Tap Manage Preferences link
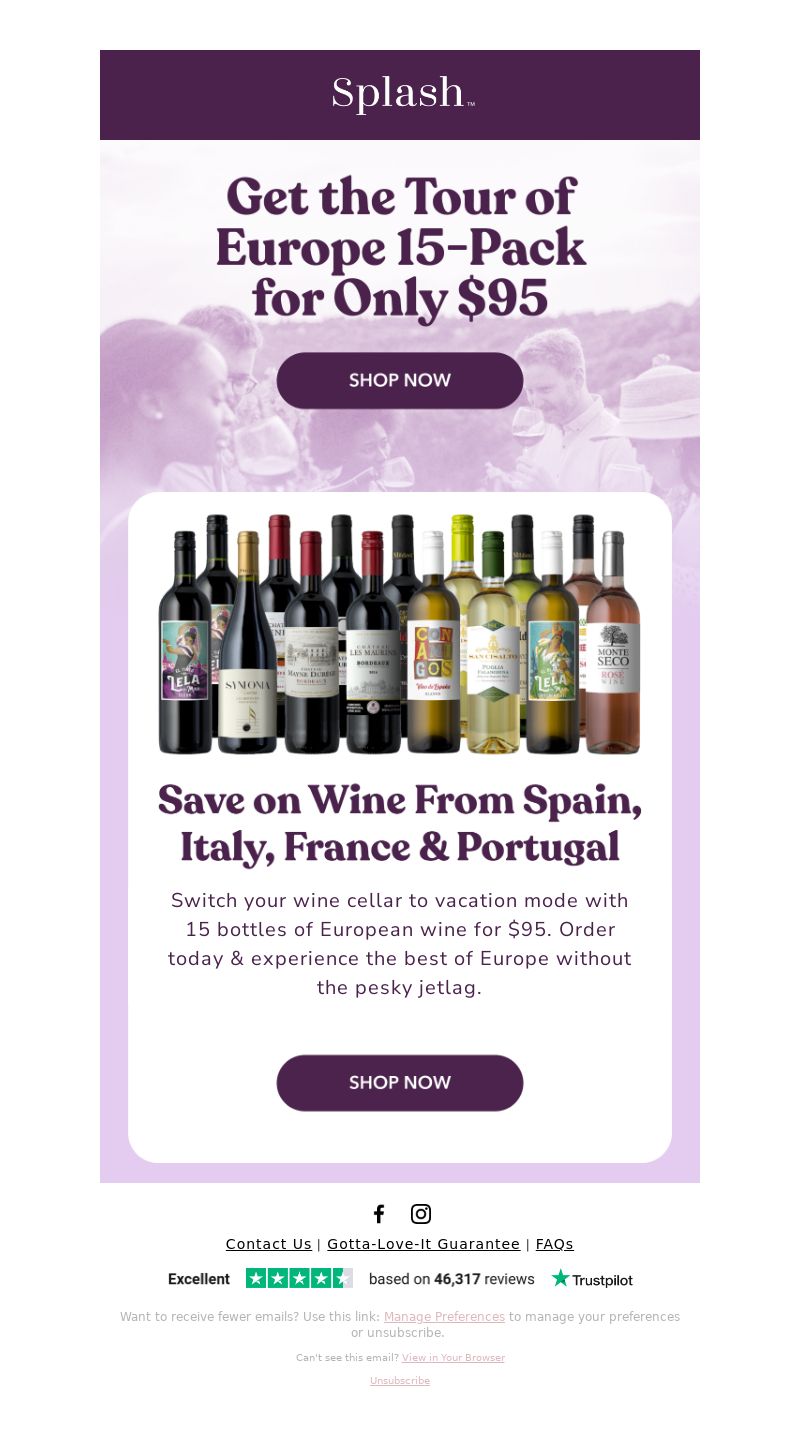Image resolution: width=800 pixels, height=1435 pixels. pyautogui.click(x=444, y=1317)
